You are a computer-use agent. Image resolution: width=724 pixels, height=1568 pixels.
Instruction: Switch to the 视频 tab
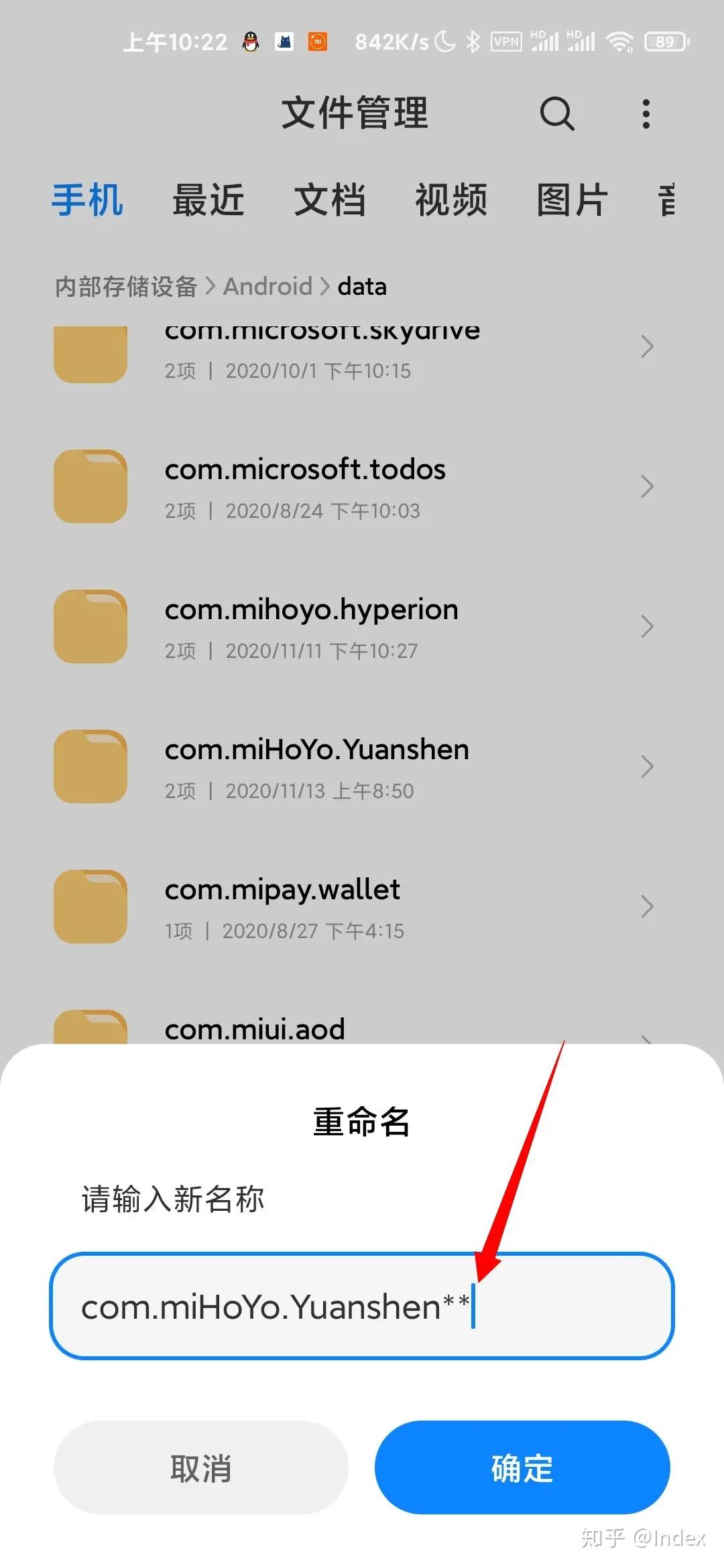pos(450,200)
